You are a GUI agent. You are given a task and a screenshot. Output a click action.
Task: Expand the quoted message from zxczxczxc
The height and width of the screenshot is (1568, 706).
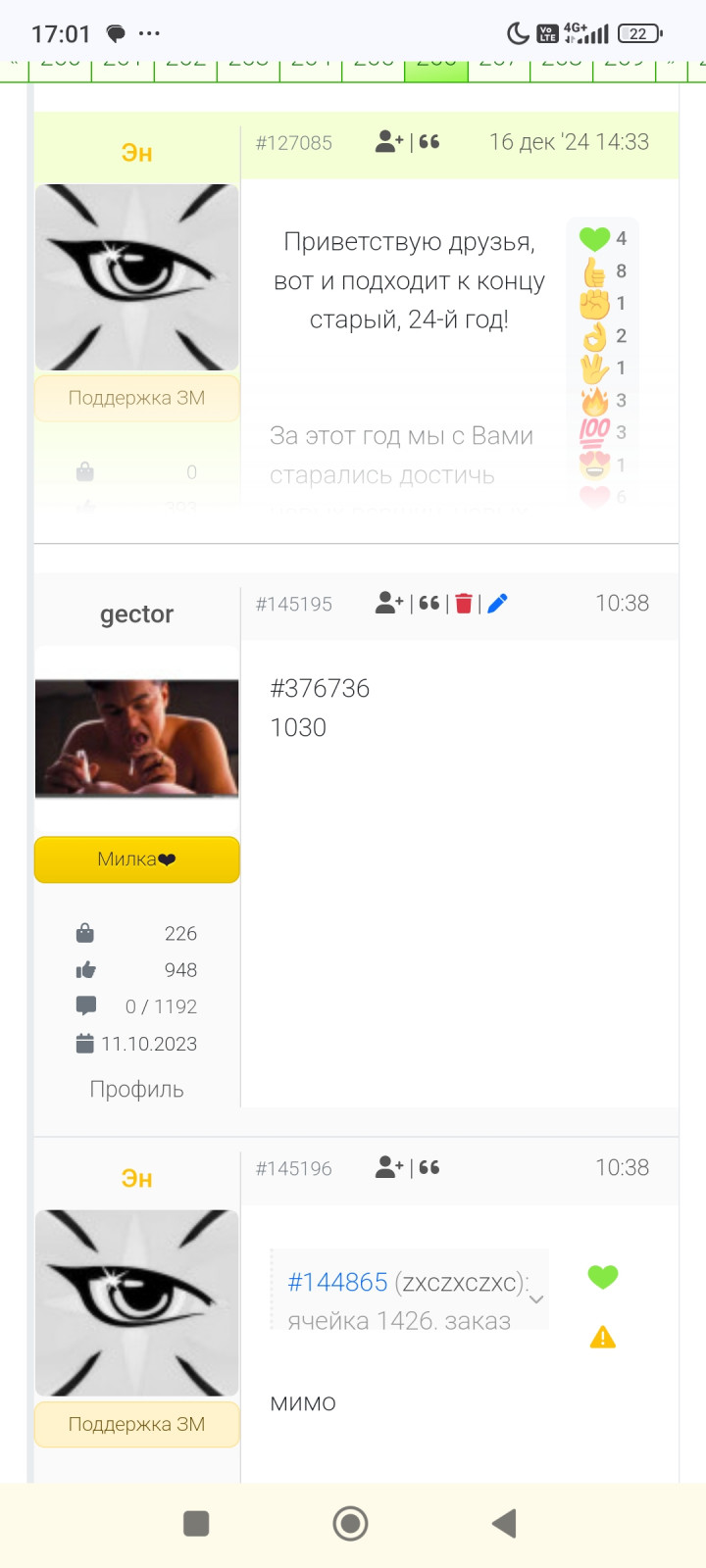point(536,1299)
